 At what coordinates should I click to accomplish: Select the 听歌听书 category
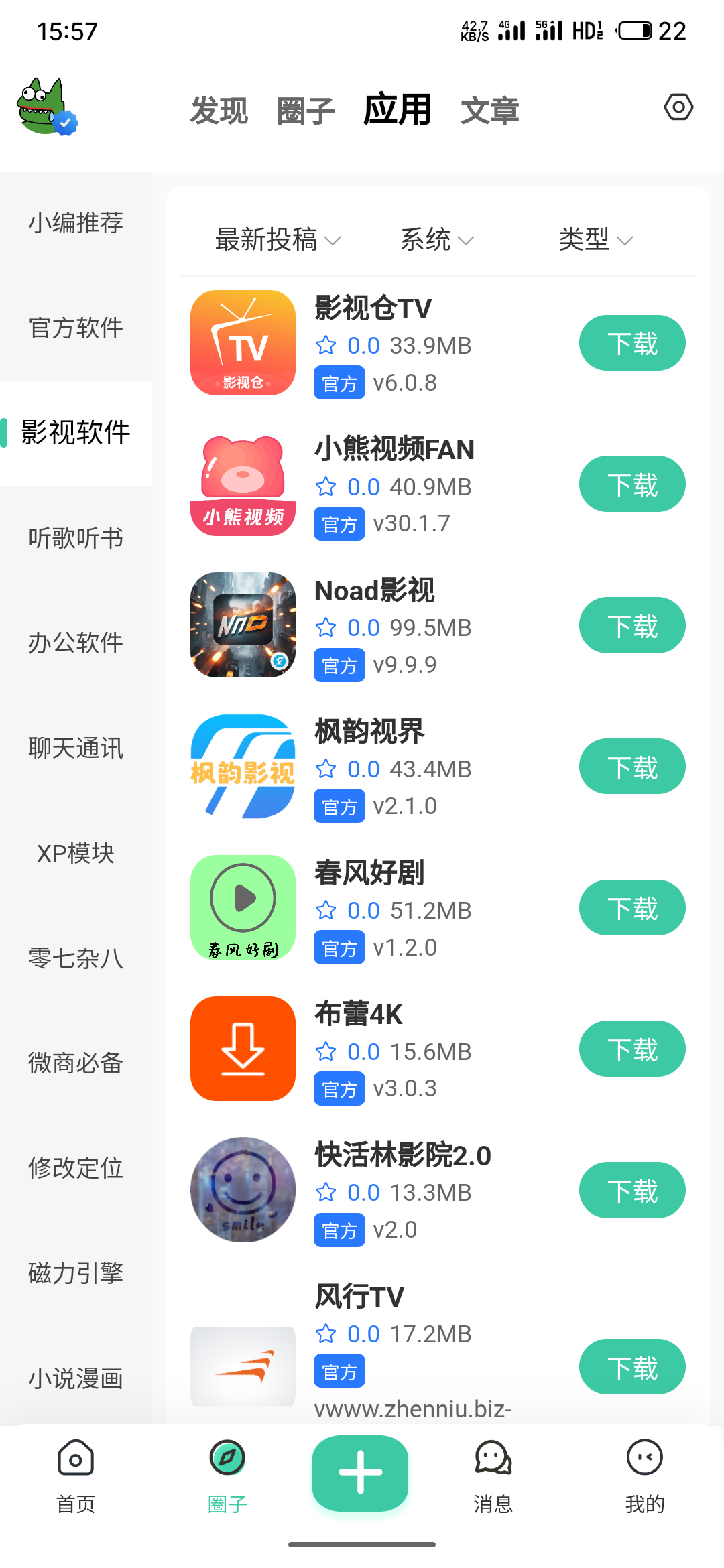tap(76, 538)
